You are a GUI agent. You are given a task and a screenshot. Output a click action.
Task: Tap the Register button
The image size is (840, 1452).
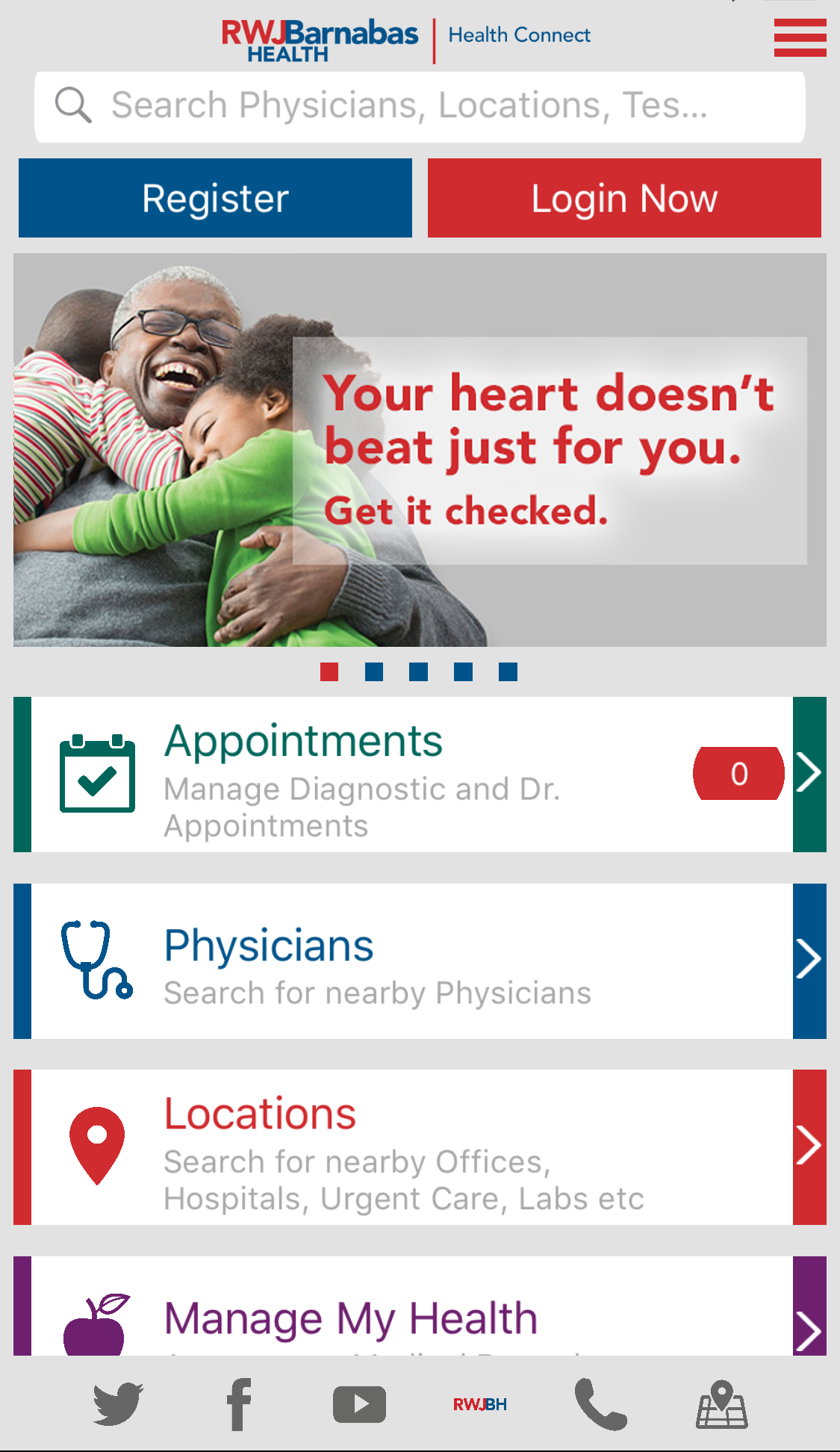click(x=215, y=198)
